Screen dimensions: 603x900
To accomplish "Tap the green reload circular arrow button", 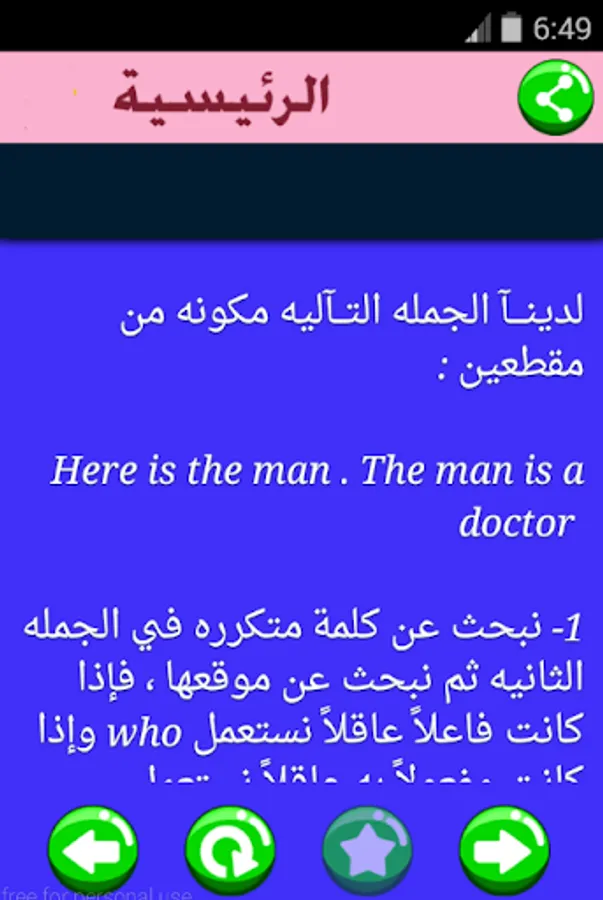I will tap(229, 850).
